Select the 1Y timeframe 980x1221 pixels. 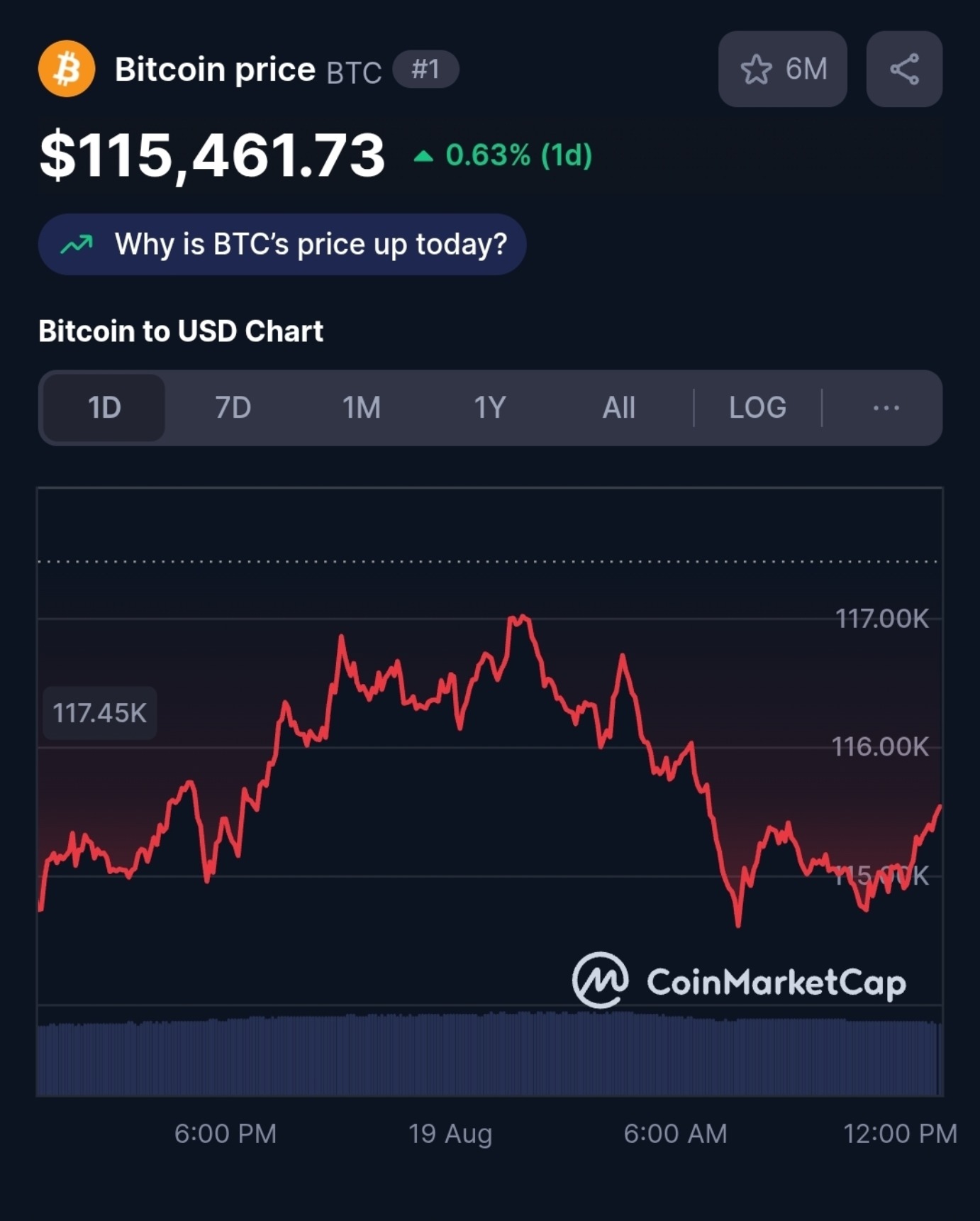[490, 407]
